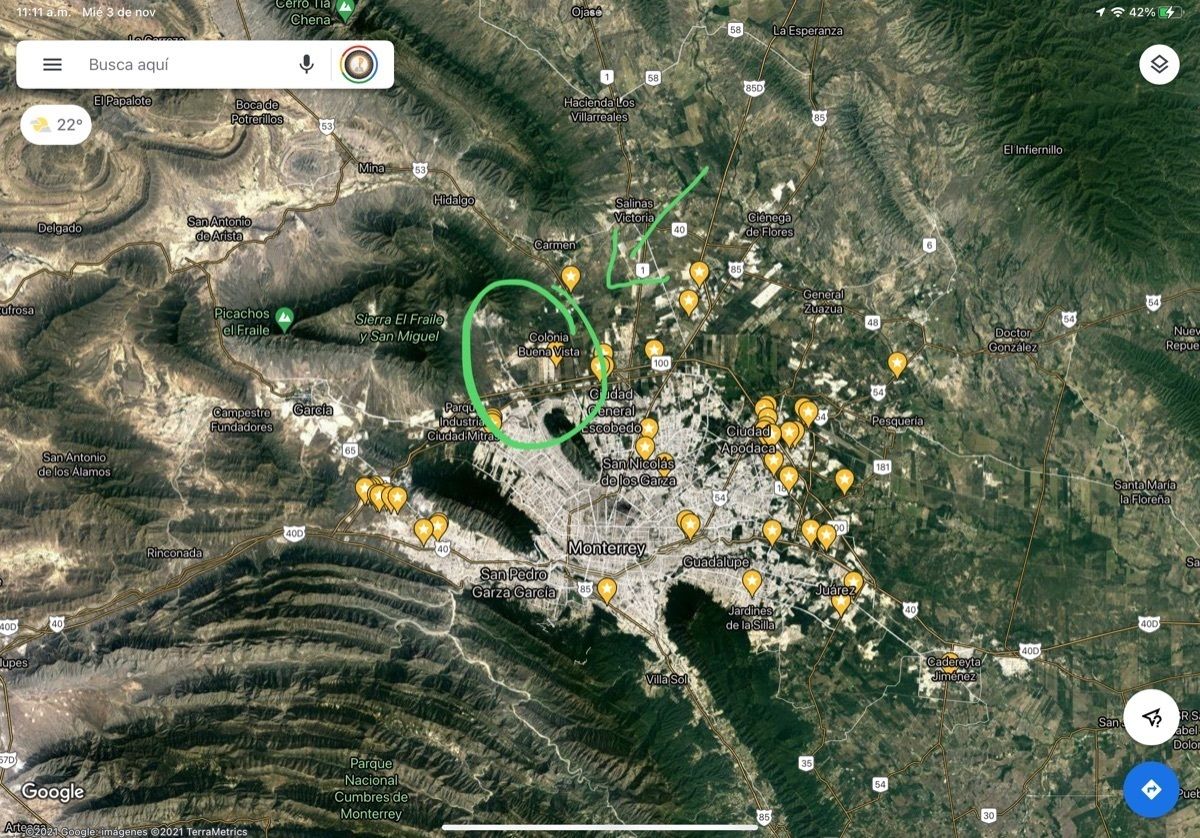Select saved star pin near Cadereyta Jiménez
The height and width of the screenshot is (838, 1200).
(950, 662)
